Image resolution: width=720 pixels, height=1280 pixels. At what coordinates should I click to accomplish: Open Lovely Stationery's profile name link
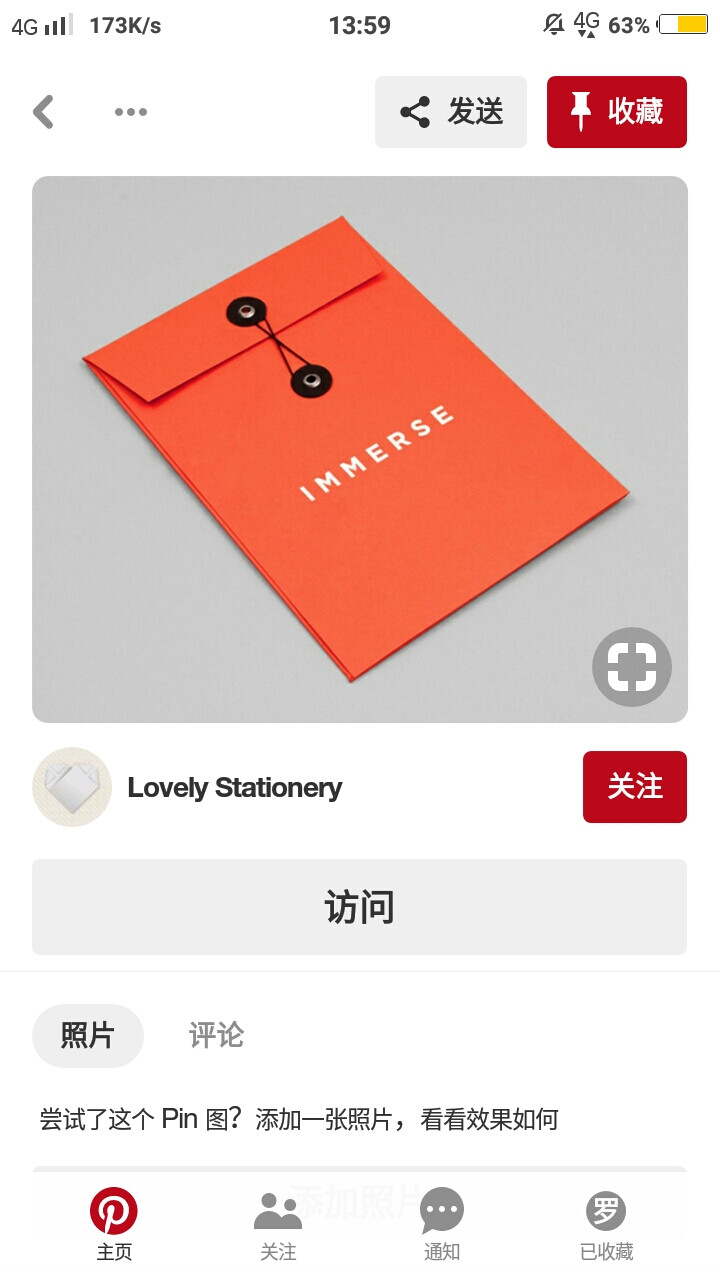pos(234,787)
